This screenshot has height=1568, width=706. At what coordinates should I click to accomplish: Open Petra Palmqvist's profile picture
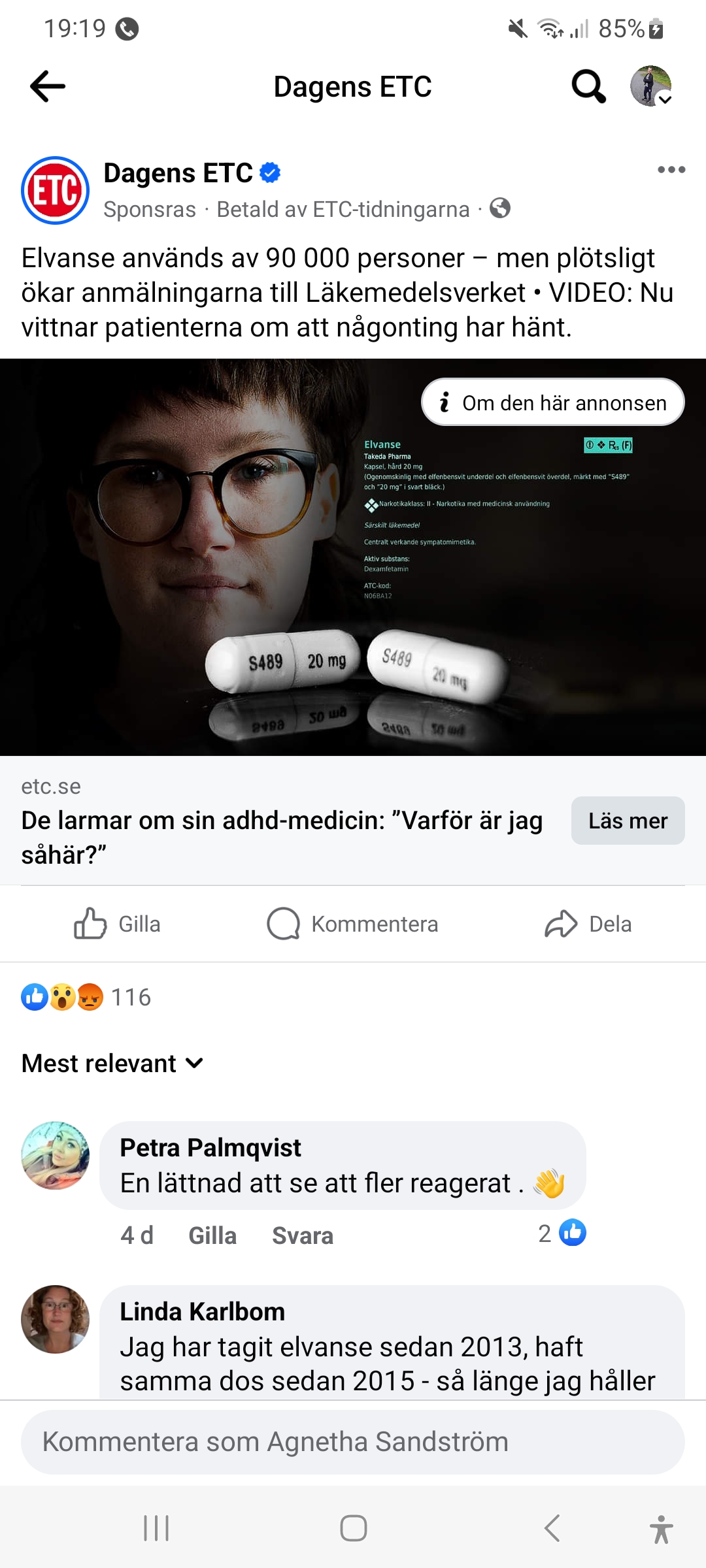[x=56, y=1155]
